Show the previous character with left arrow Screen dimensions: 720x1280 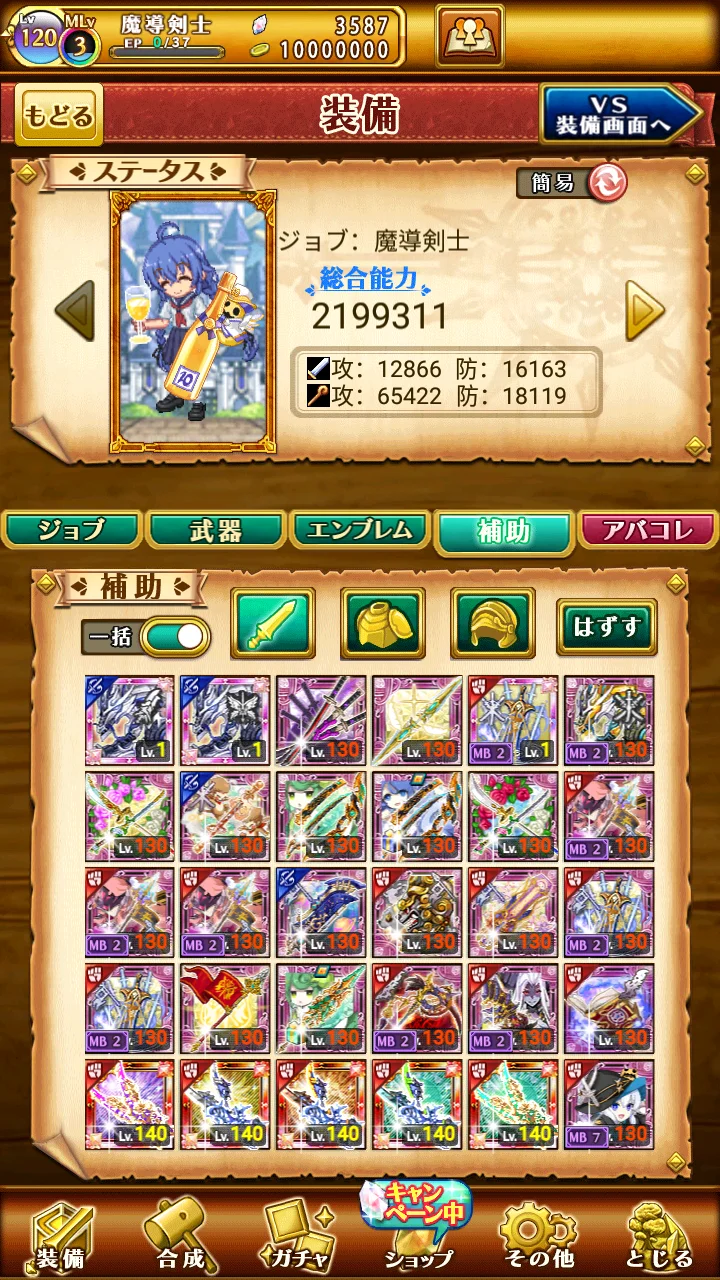pos(75,311)
